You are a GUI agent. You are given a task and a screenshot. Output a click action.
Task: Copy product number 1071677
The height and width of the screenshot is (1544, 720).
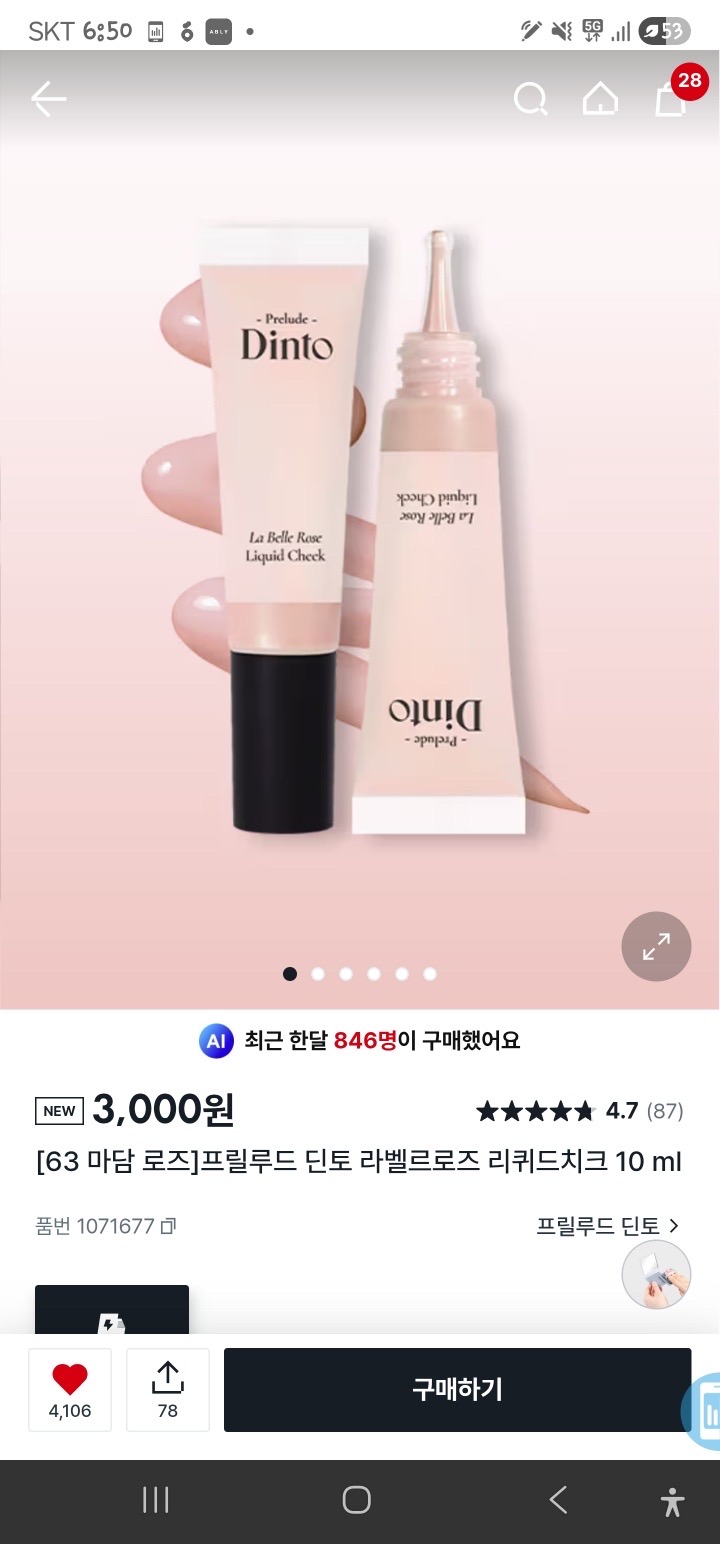(168, 1226)
